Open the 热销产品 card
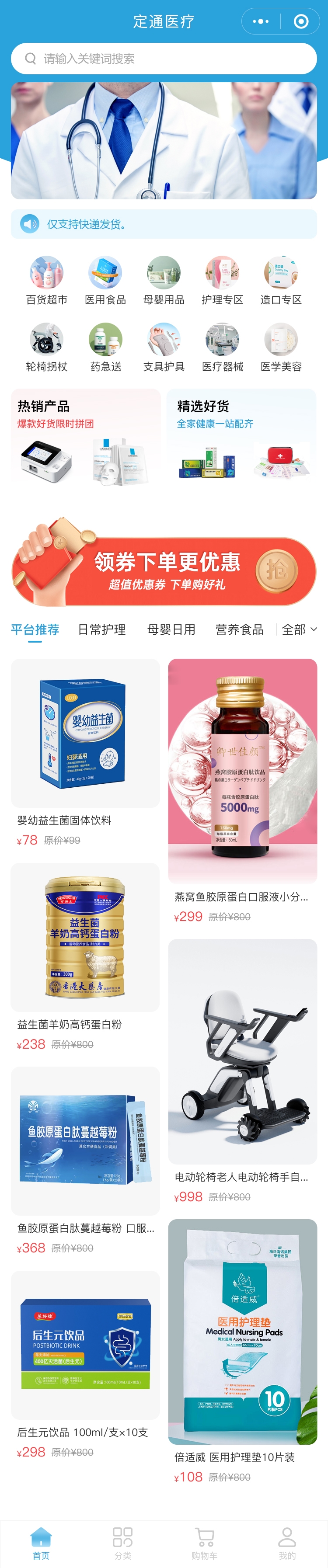Image resolution: width=328 pixels, height=1568 pixels. 86,438
